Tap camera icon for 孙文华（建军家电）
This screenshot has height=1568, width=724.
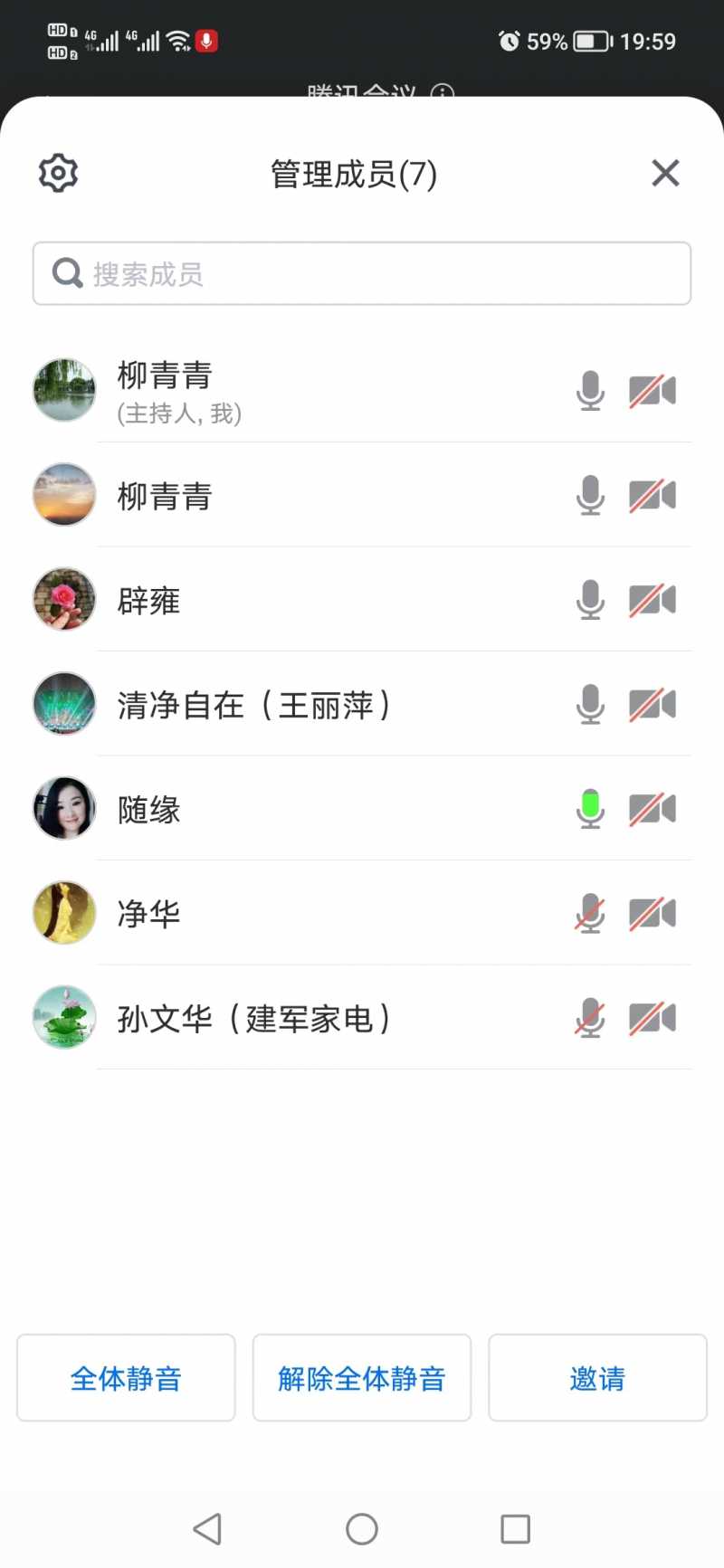pyautogui.click(x=653, y=1018)
